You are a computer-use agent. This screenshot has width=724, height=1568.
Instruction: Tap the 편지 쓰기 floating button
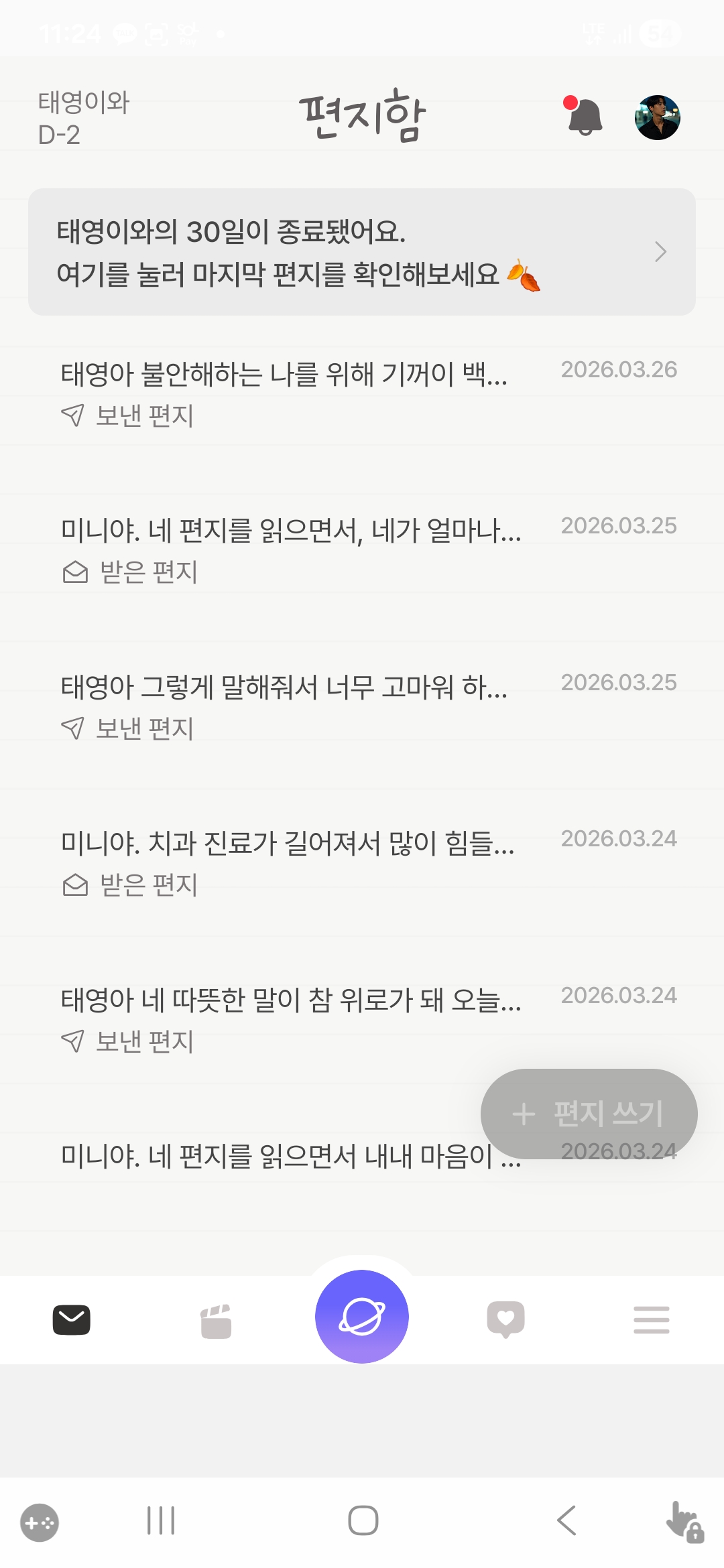589,1113
